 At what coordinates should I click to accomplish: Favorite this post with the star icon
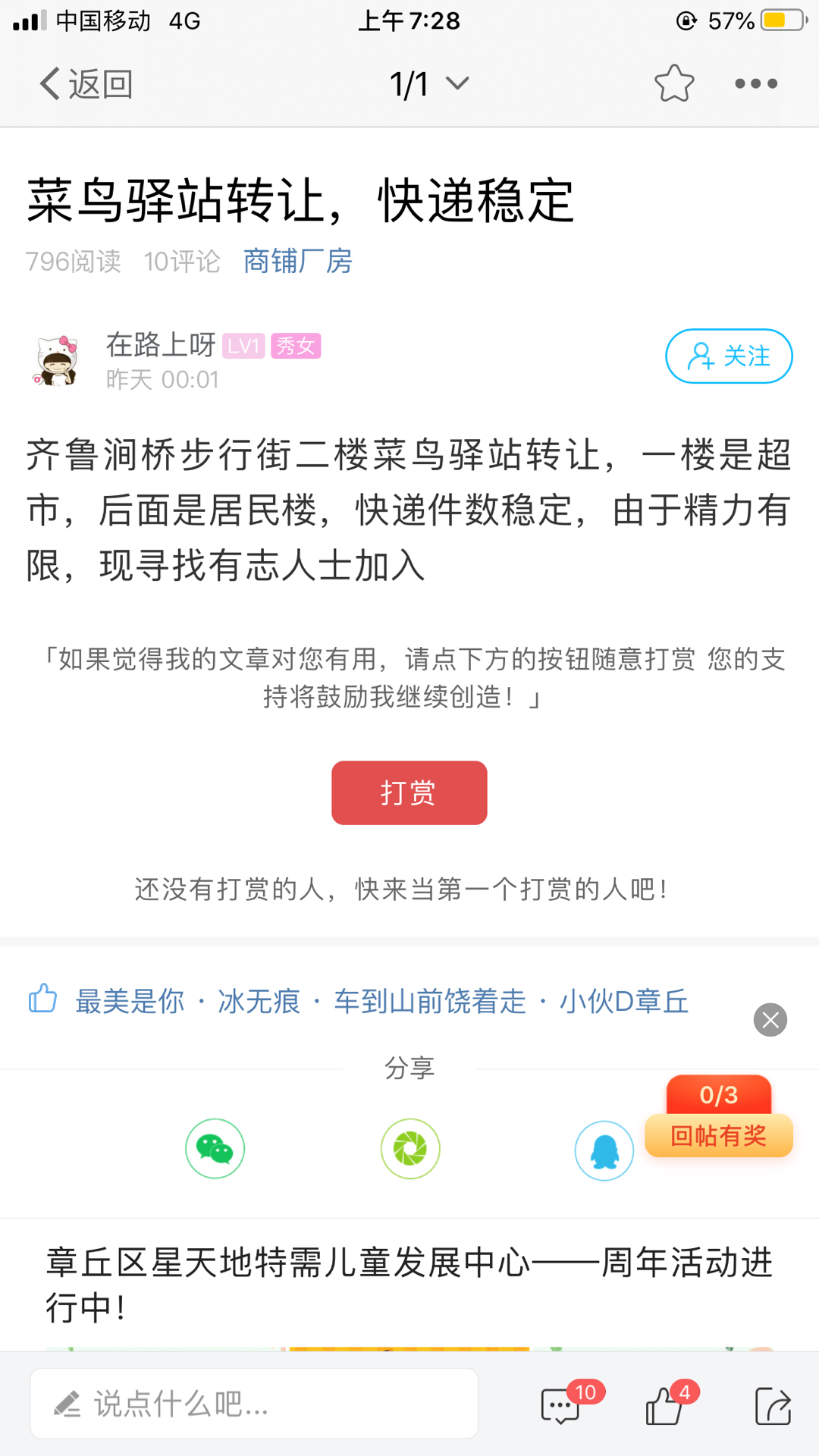[673, 83]
